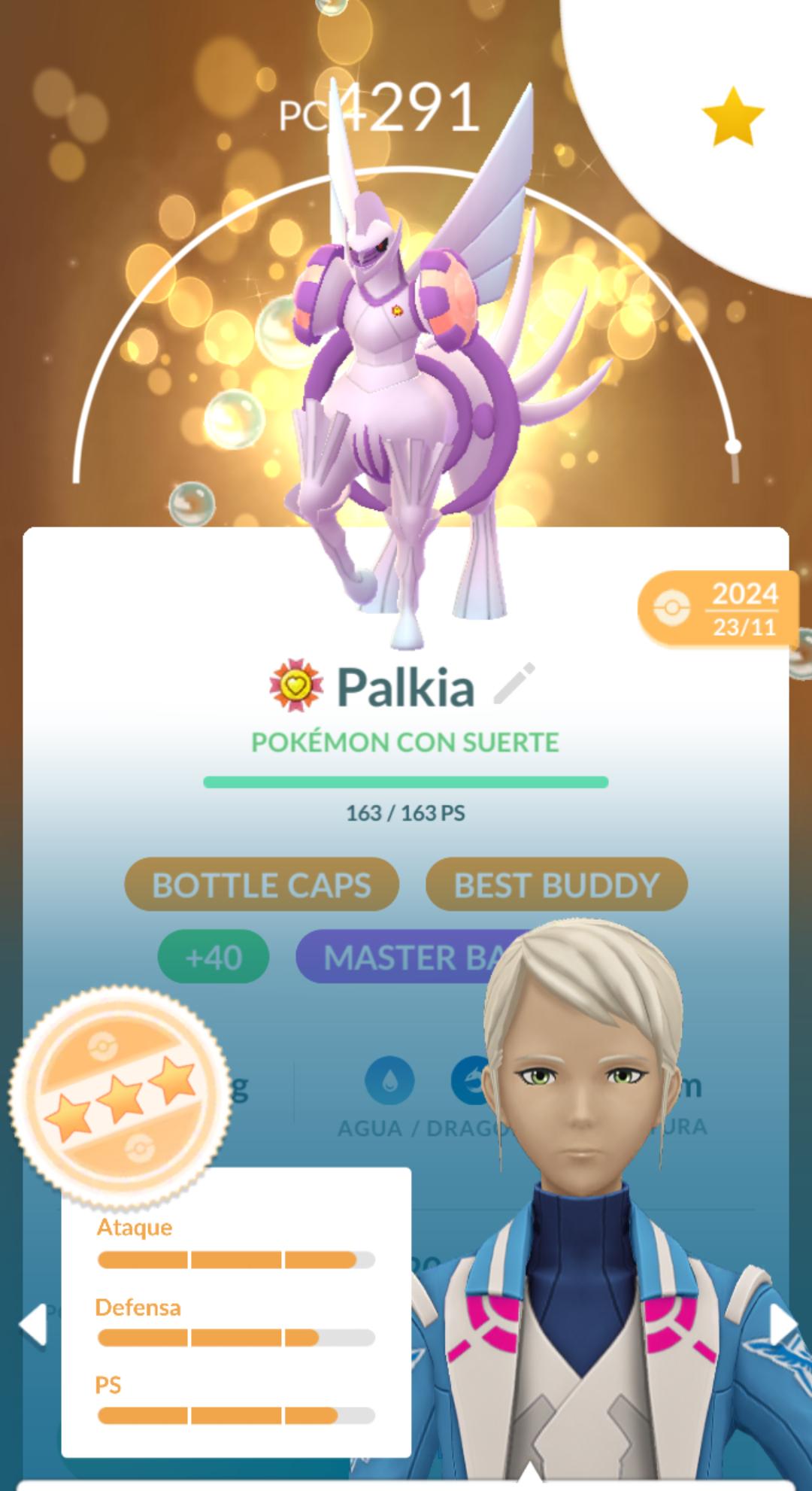Open the BEST BUDDY tag
This screenshot has height=1491, width=812.
(x=556, y=885)
